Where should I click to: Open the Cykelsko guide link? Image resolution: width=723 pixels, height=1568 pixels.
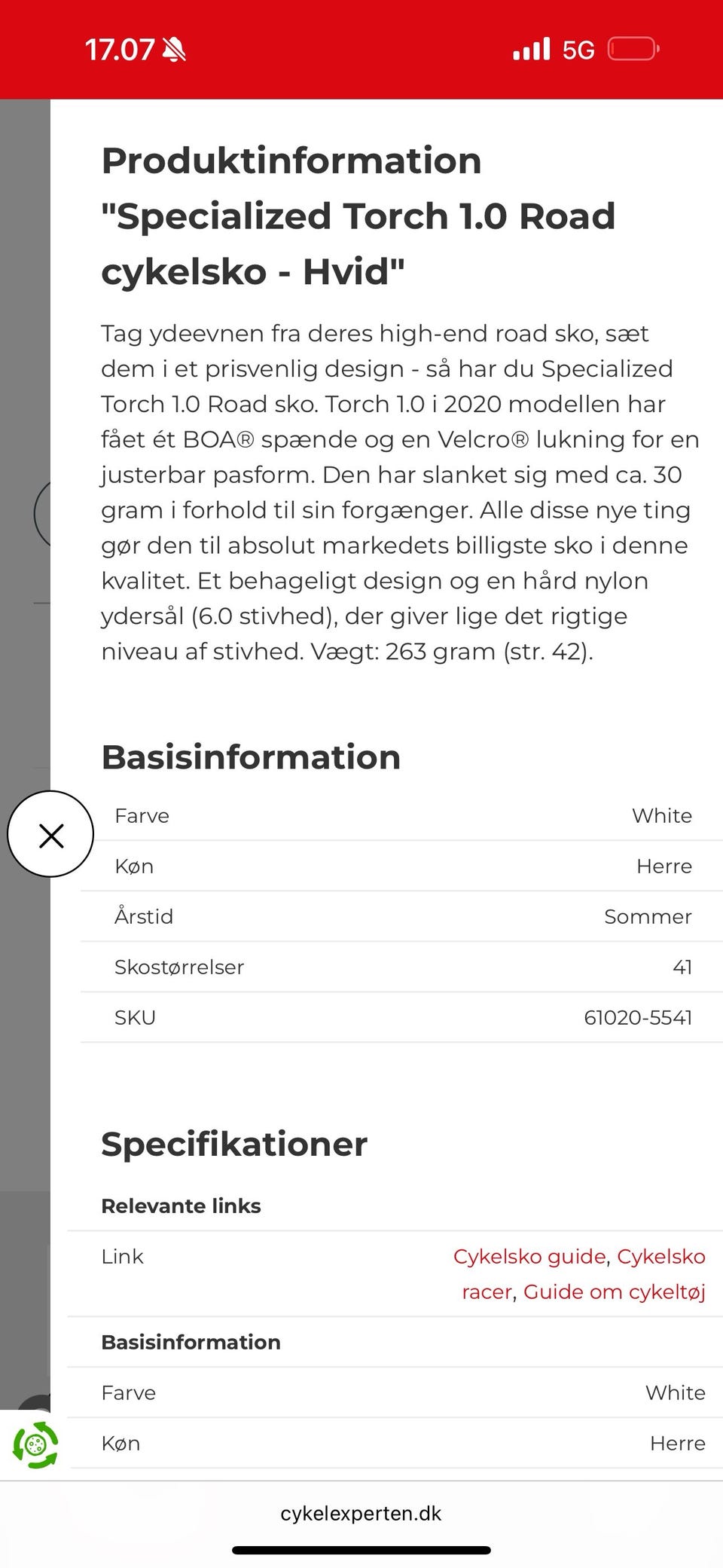point(529,1256)
